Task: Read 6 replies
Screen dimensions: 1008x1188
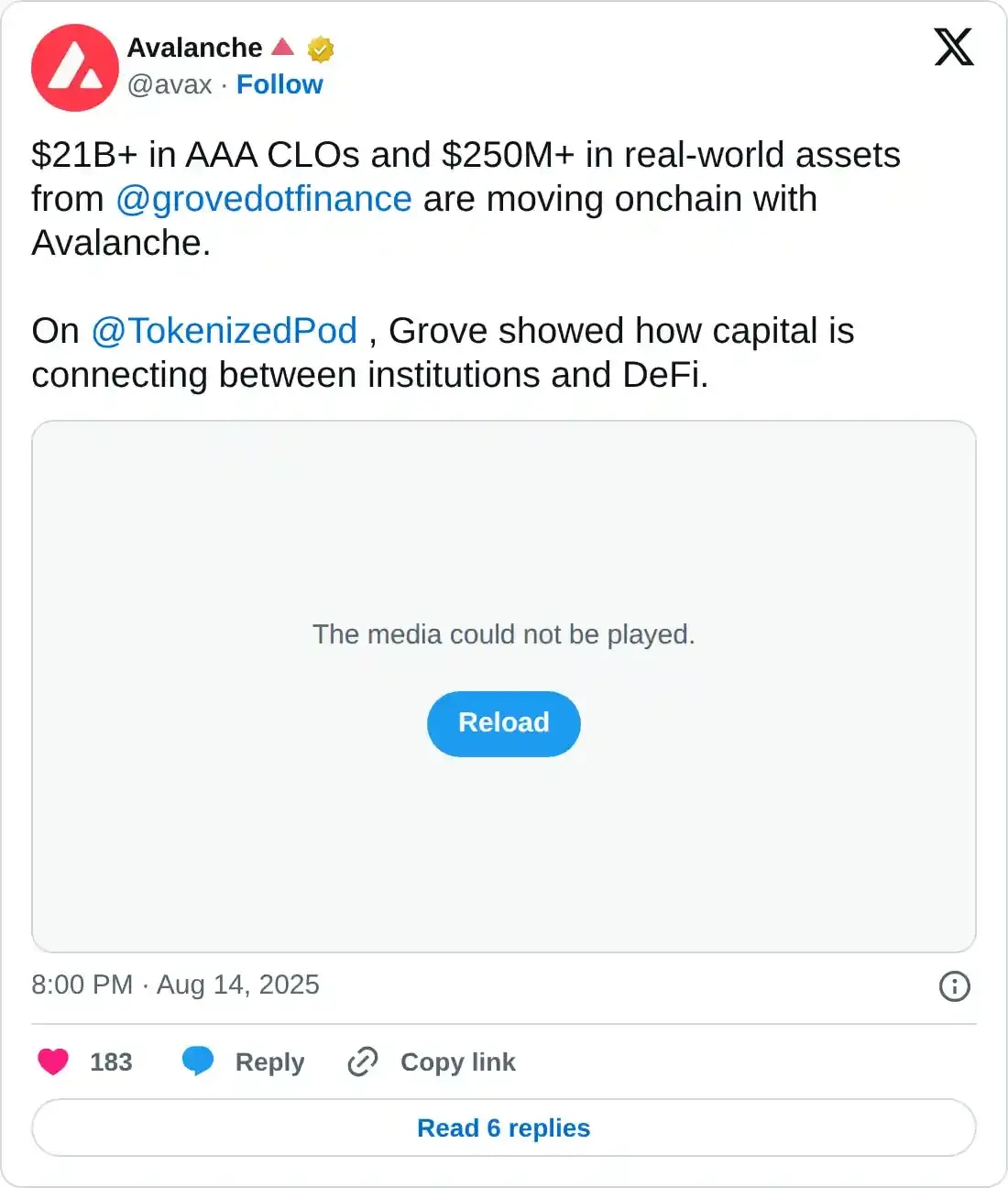Action: (x=503, y=1127)
